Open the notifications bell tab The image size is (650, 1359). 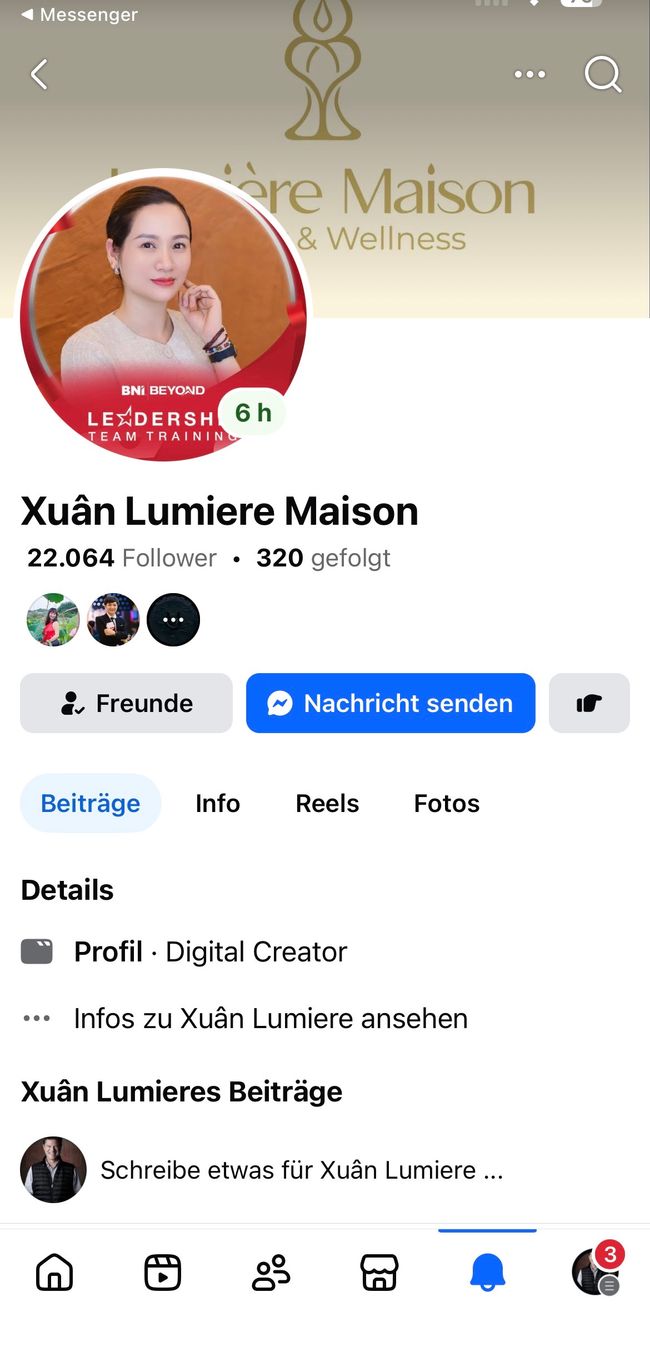click(x=487, y=1272)
